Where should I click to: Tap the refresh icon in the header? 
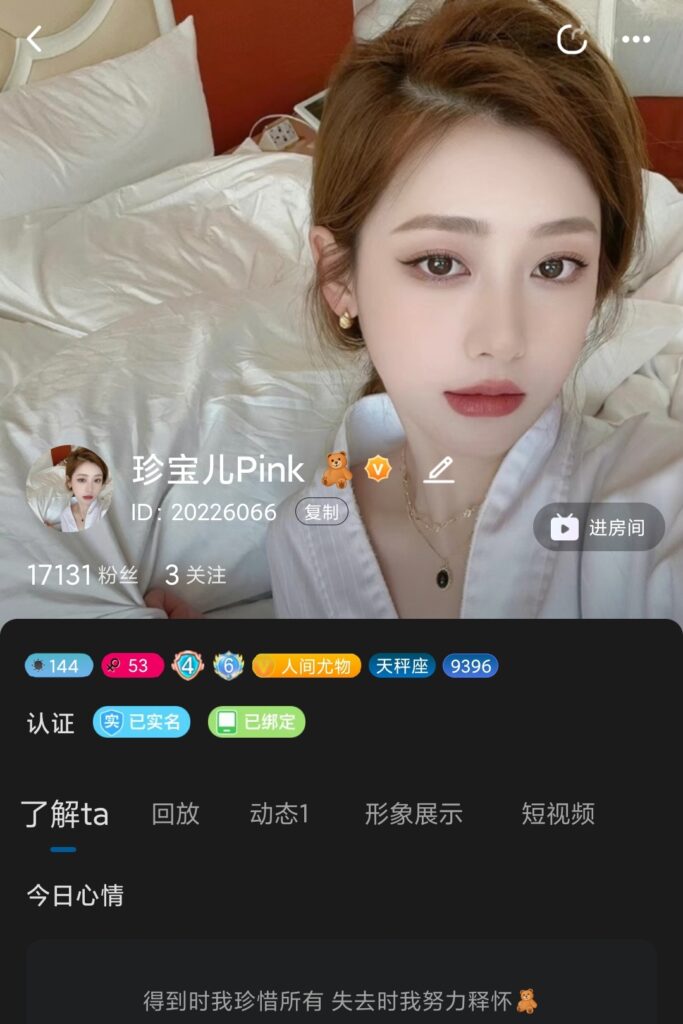click(572, 40)
